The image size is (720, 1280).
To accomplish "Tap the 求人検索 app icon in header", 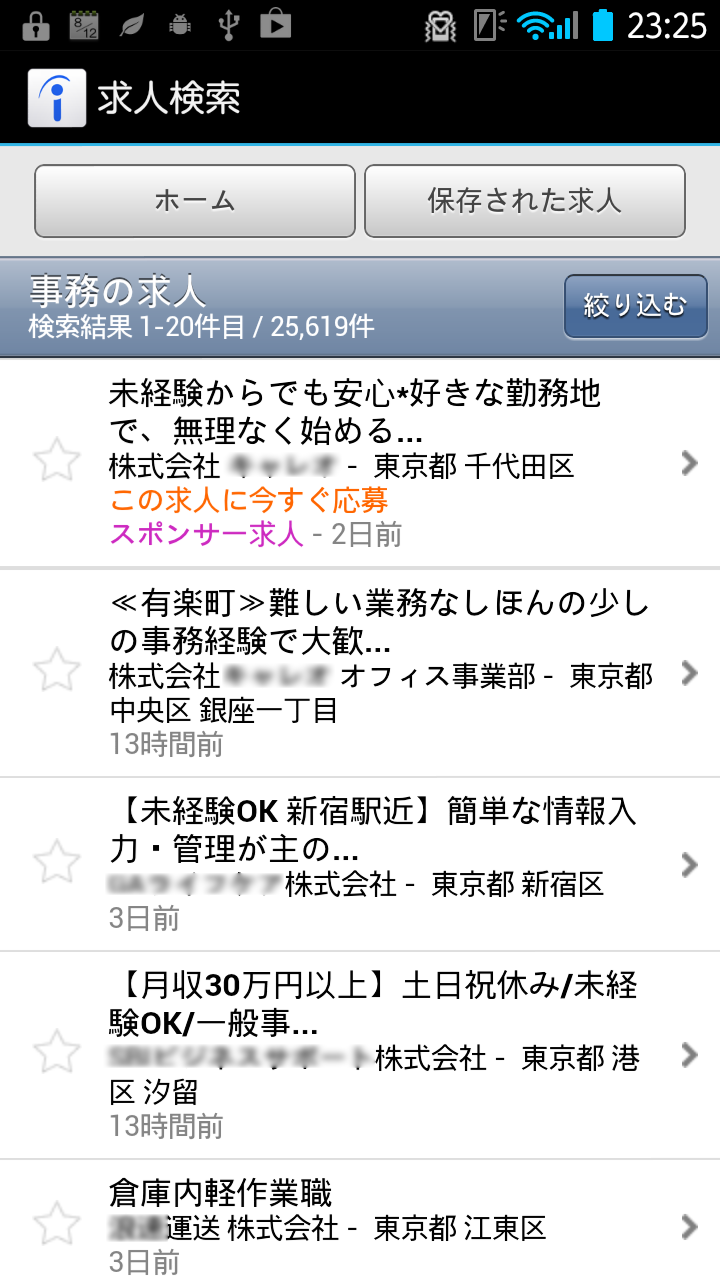I will (x=57, y=98).
